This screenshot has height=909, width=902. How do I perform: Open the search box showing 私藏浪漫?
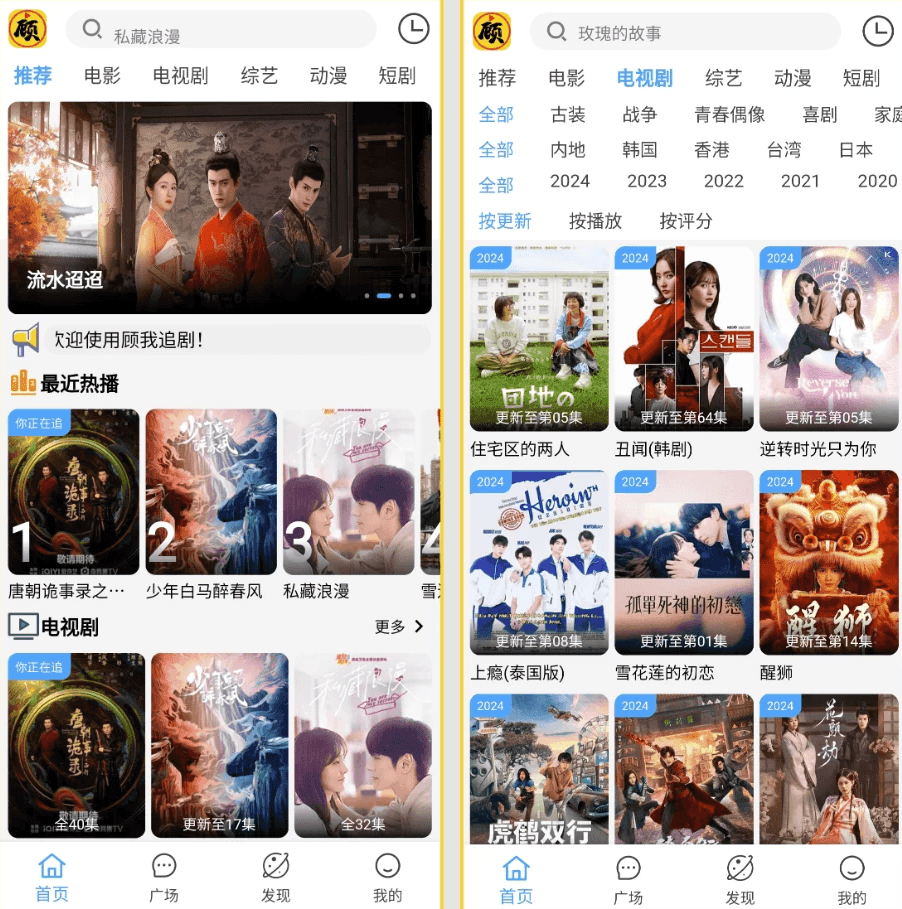click(220, 31)
